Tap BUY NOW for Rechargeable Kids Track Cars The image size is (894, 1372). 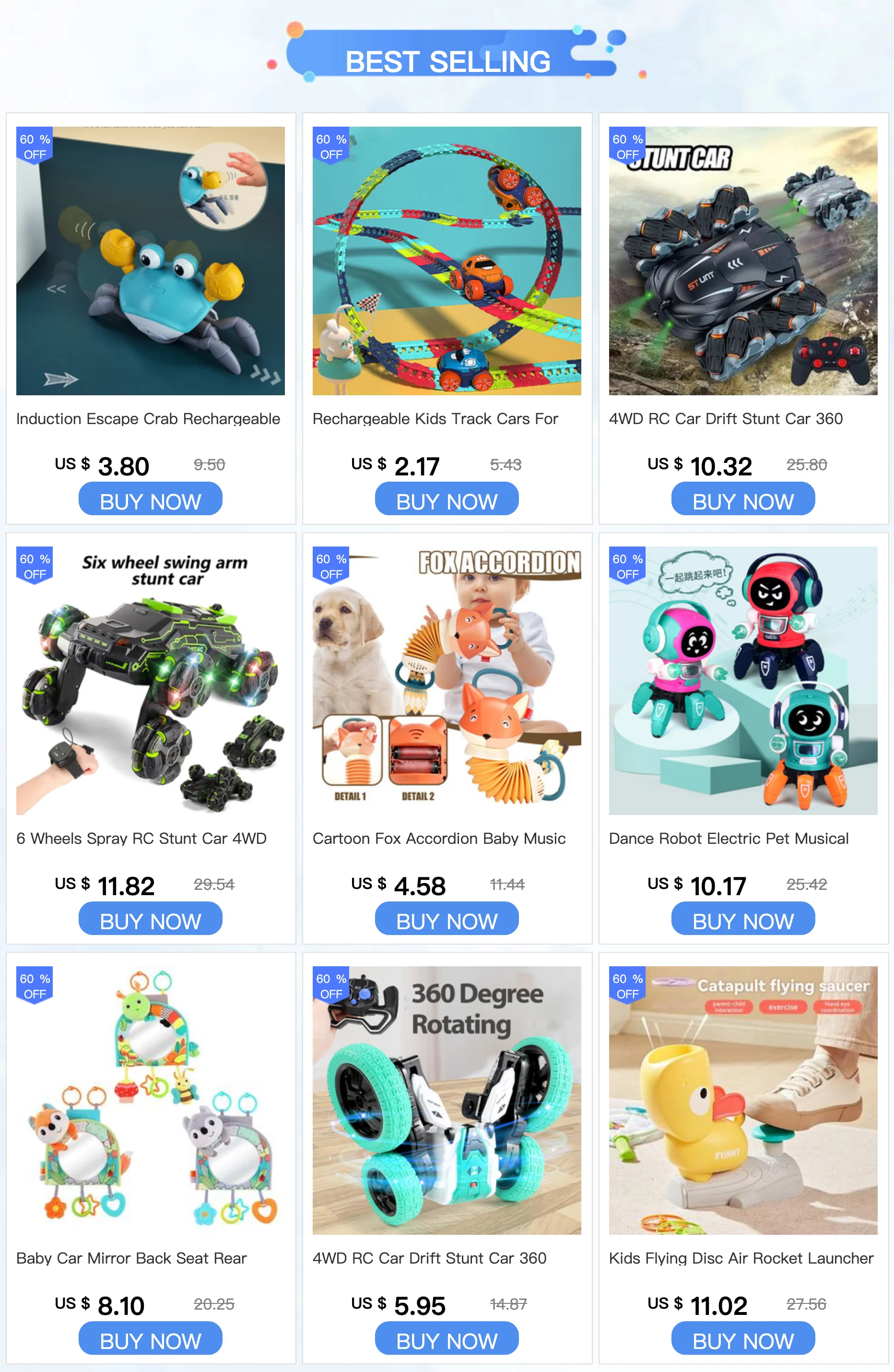[x=446, y=499]
